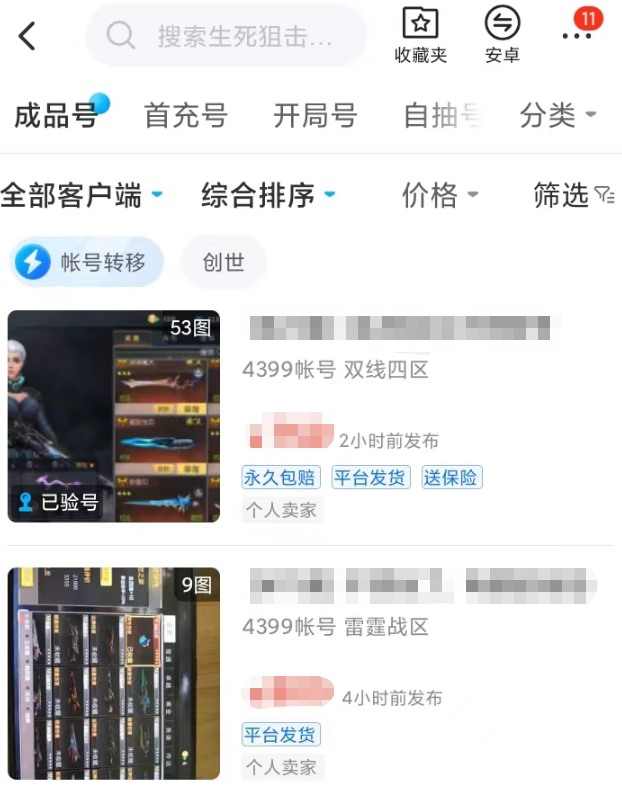Expand the 分类 category dropdown
The image size is (622, 794).
point(557,116)
